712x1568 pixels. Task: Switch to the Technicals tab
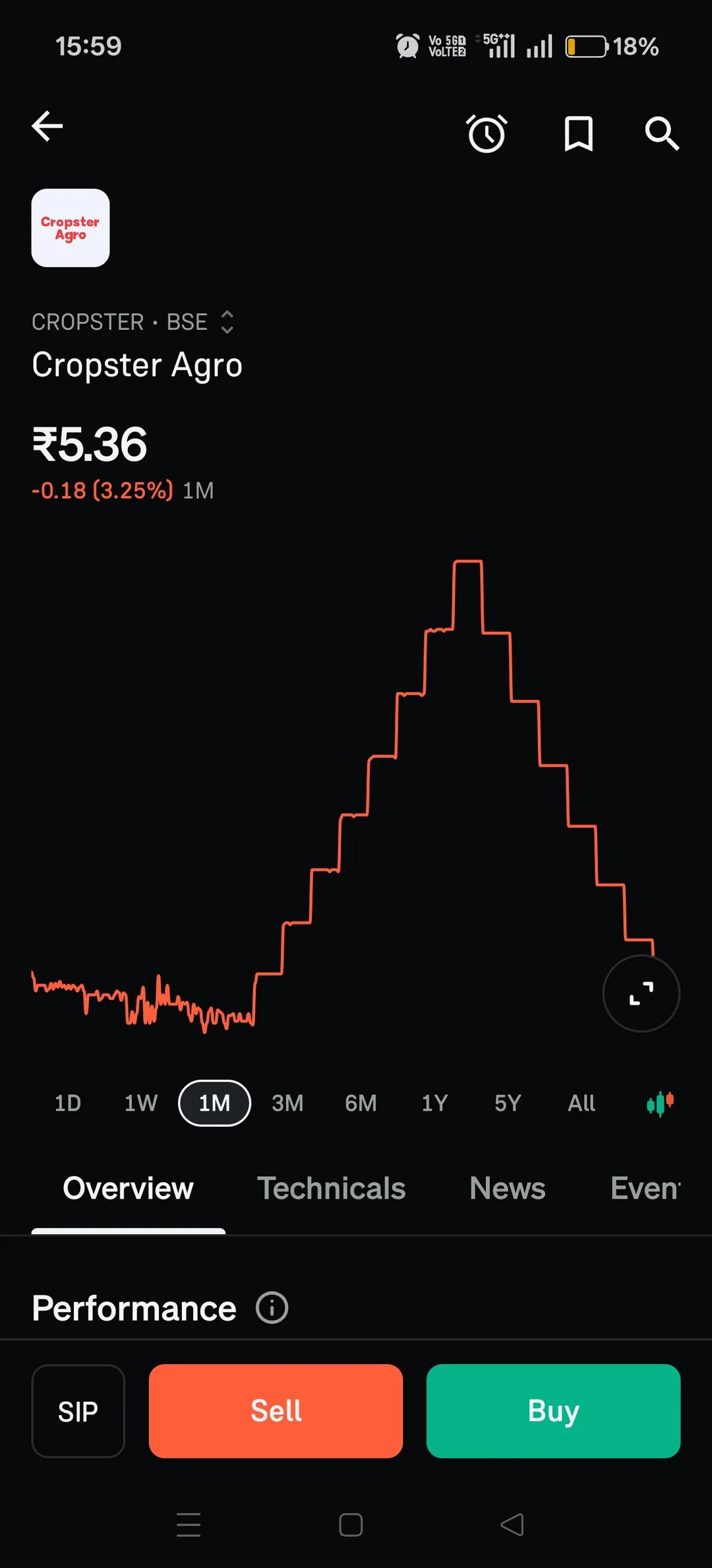click(331, 1189)
